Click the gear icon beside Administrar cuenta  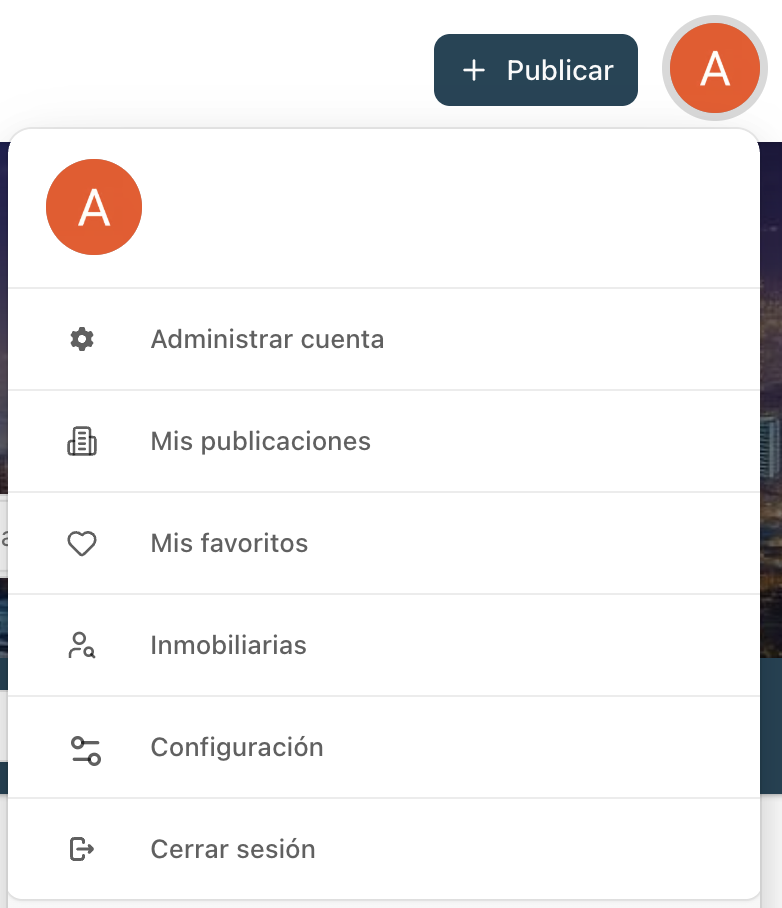click(83, 339)
